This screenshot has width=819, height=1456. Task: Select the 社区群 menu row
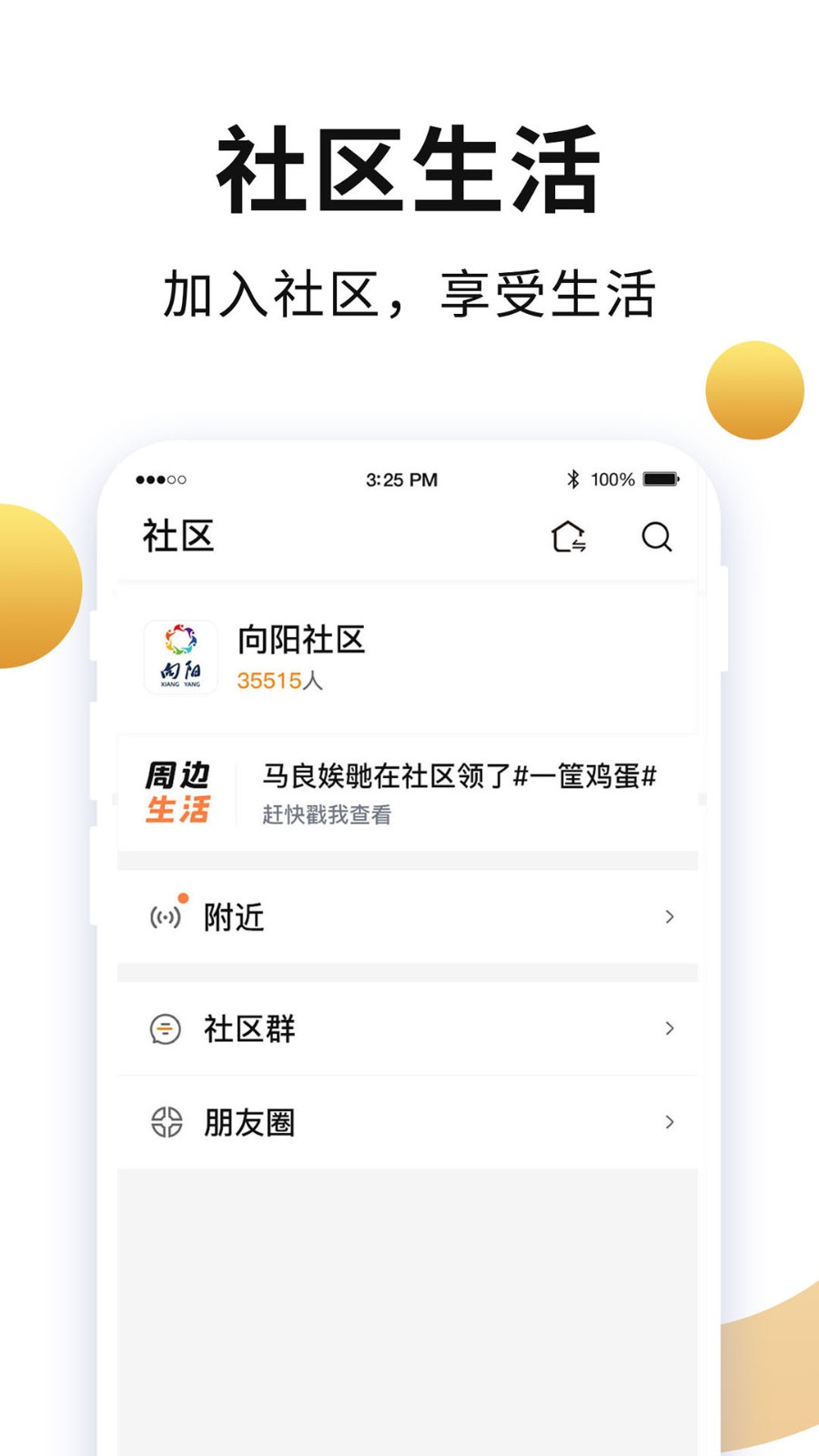tap(248, 1028)
